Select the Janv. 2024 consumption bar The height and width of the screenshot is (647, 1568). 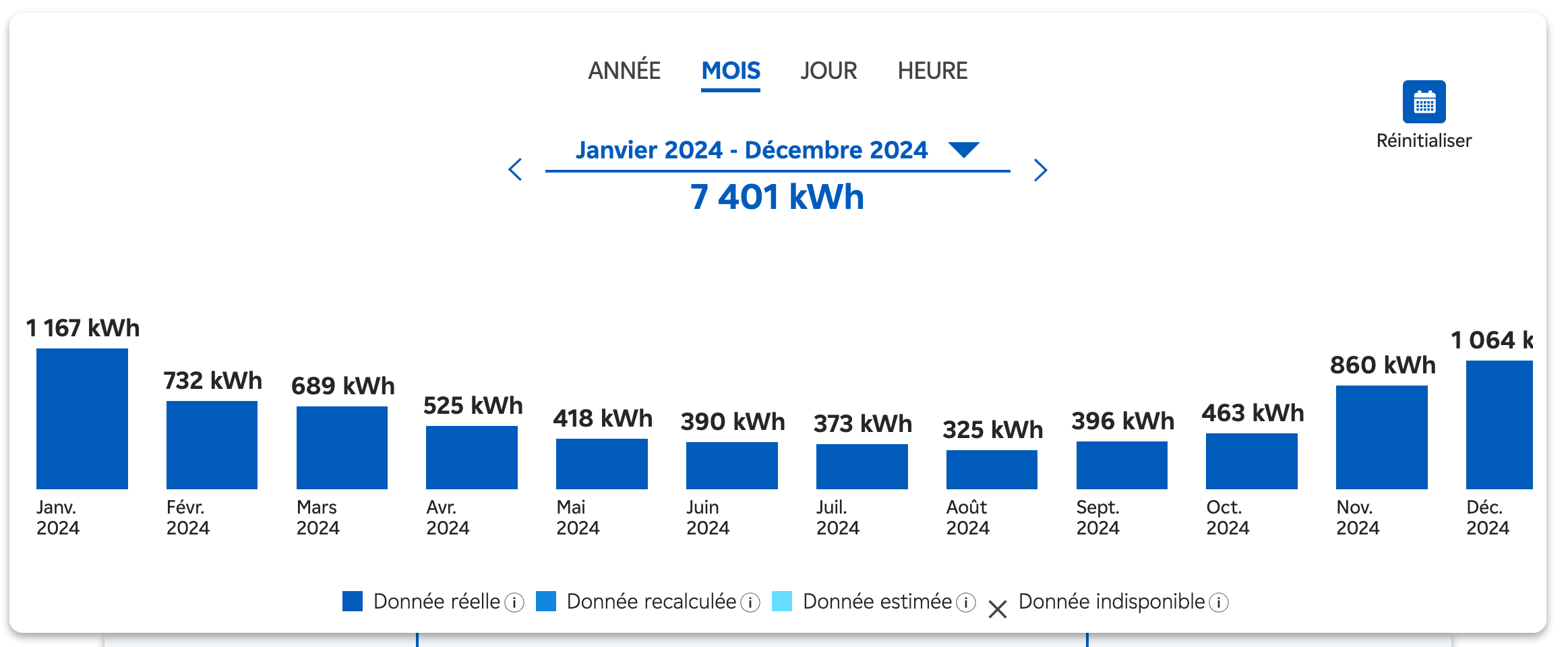coord(82,419)
